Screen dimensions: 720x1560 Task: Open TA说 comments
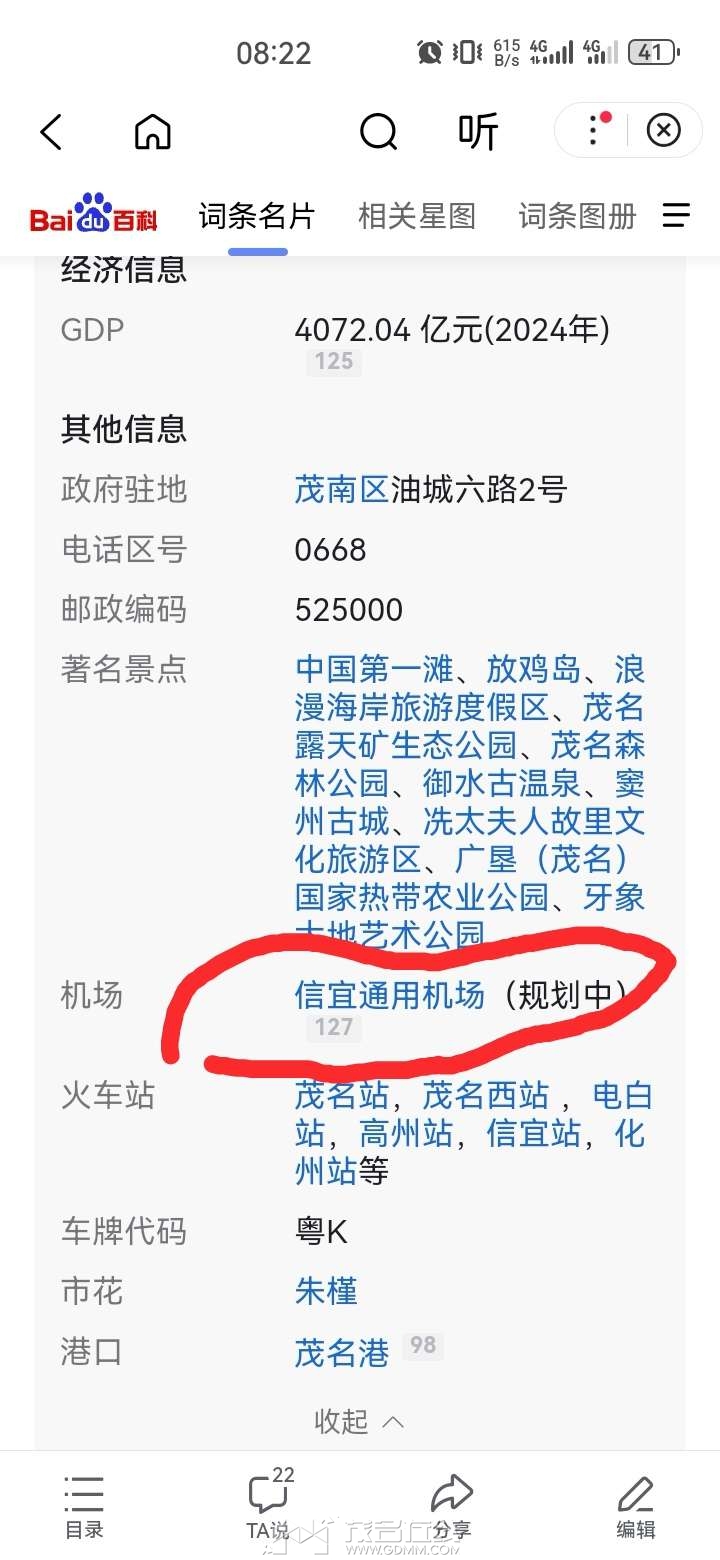pos(268,1506)
